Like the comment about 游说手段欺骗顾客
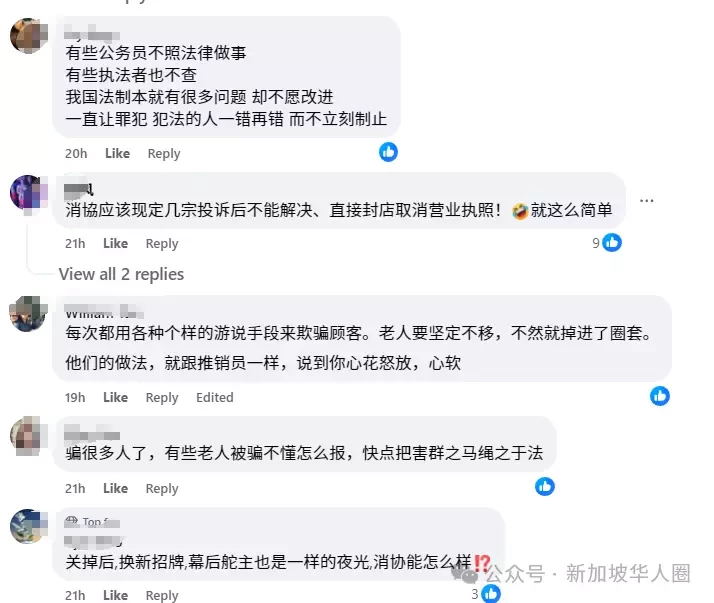Viewport: 714px width, 603px height. click(116, 397)
